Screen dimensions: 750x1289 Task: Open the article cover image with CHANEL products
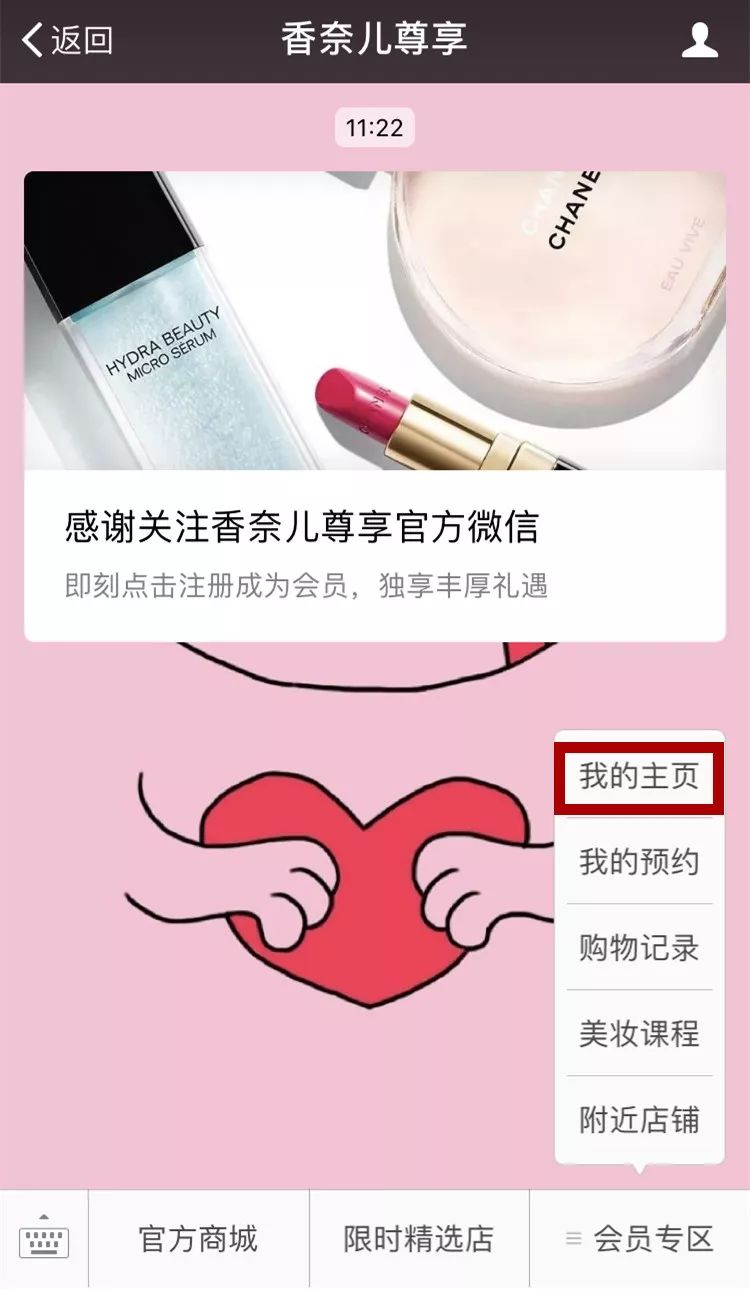coord(375,325)
